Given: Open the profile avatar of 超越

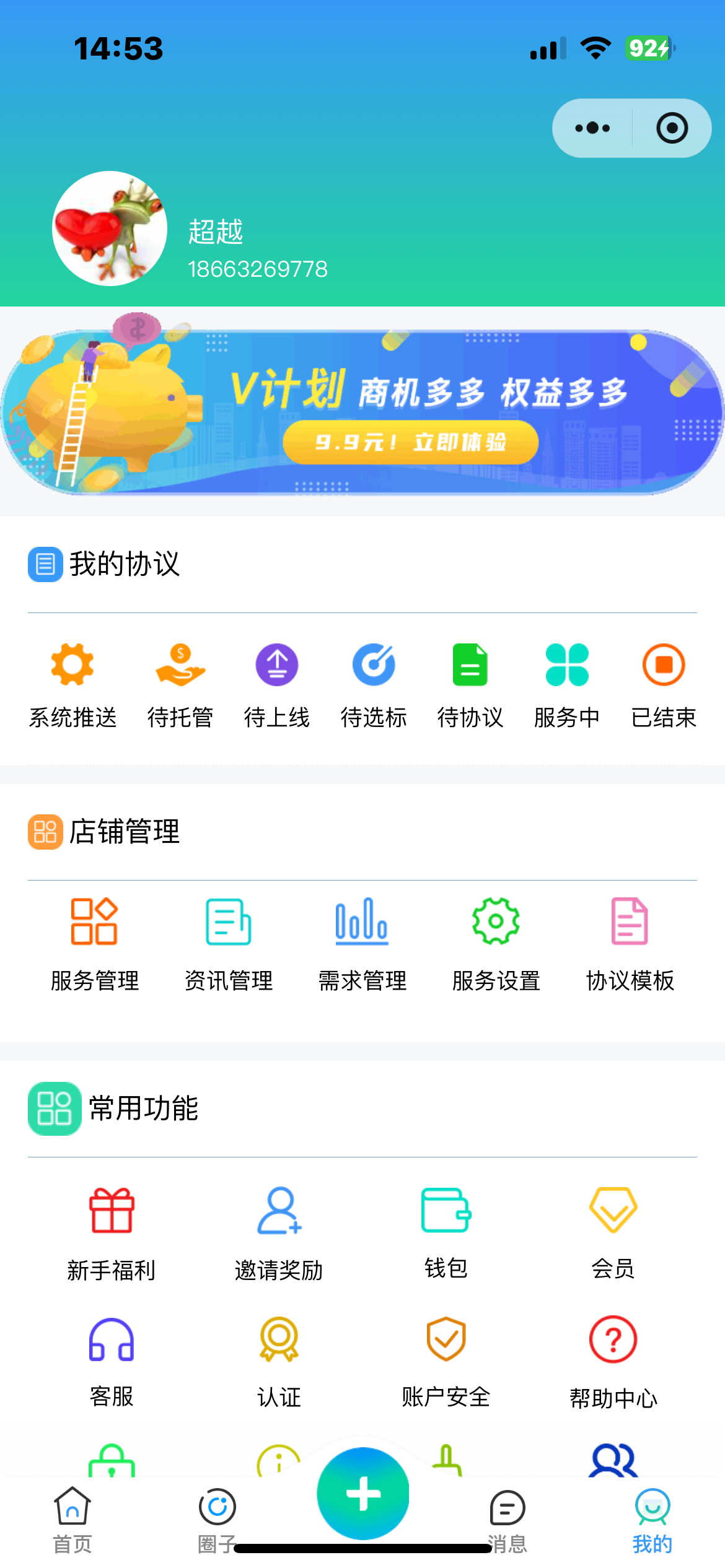Looking at the screenshot, I should (x=110, y=229).
